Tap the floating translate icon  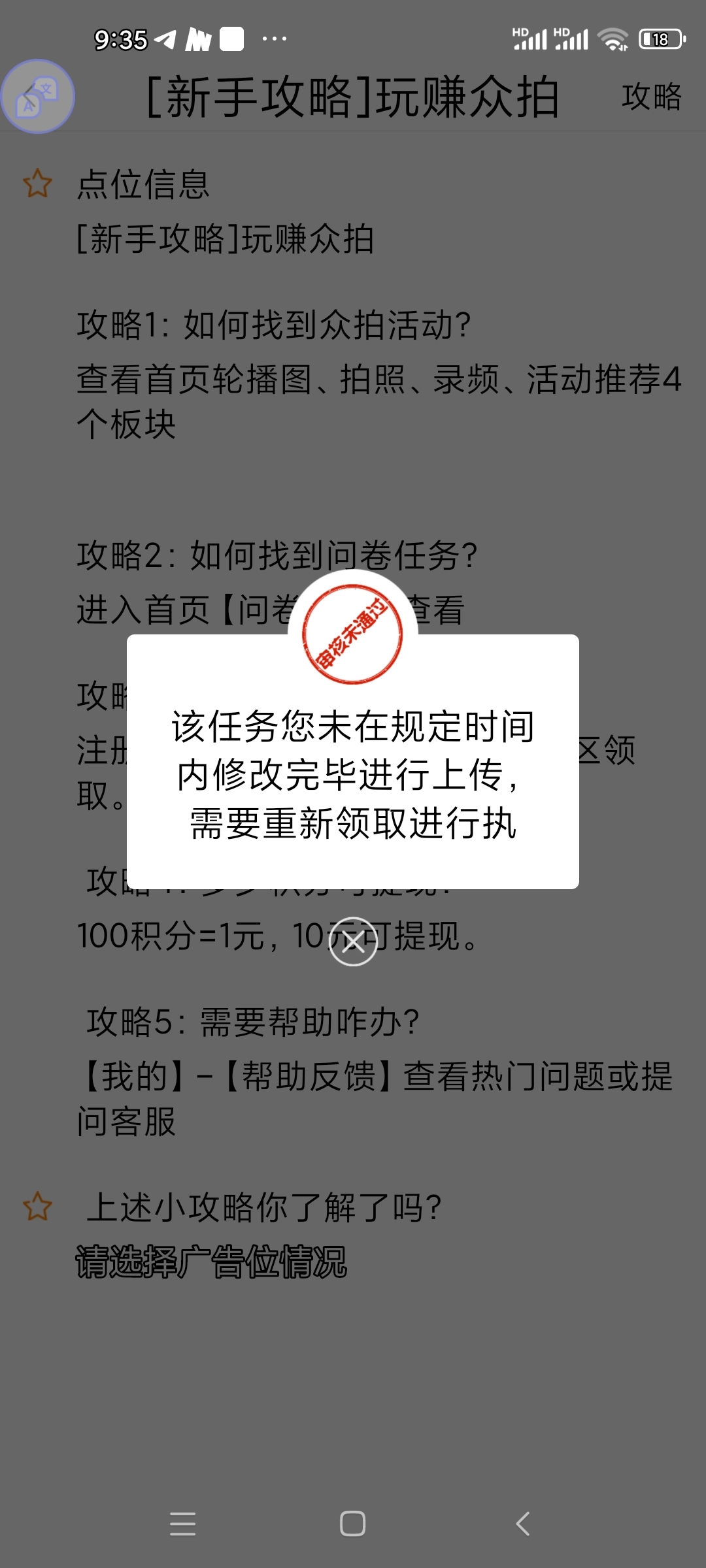point(38,97)
